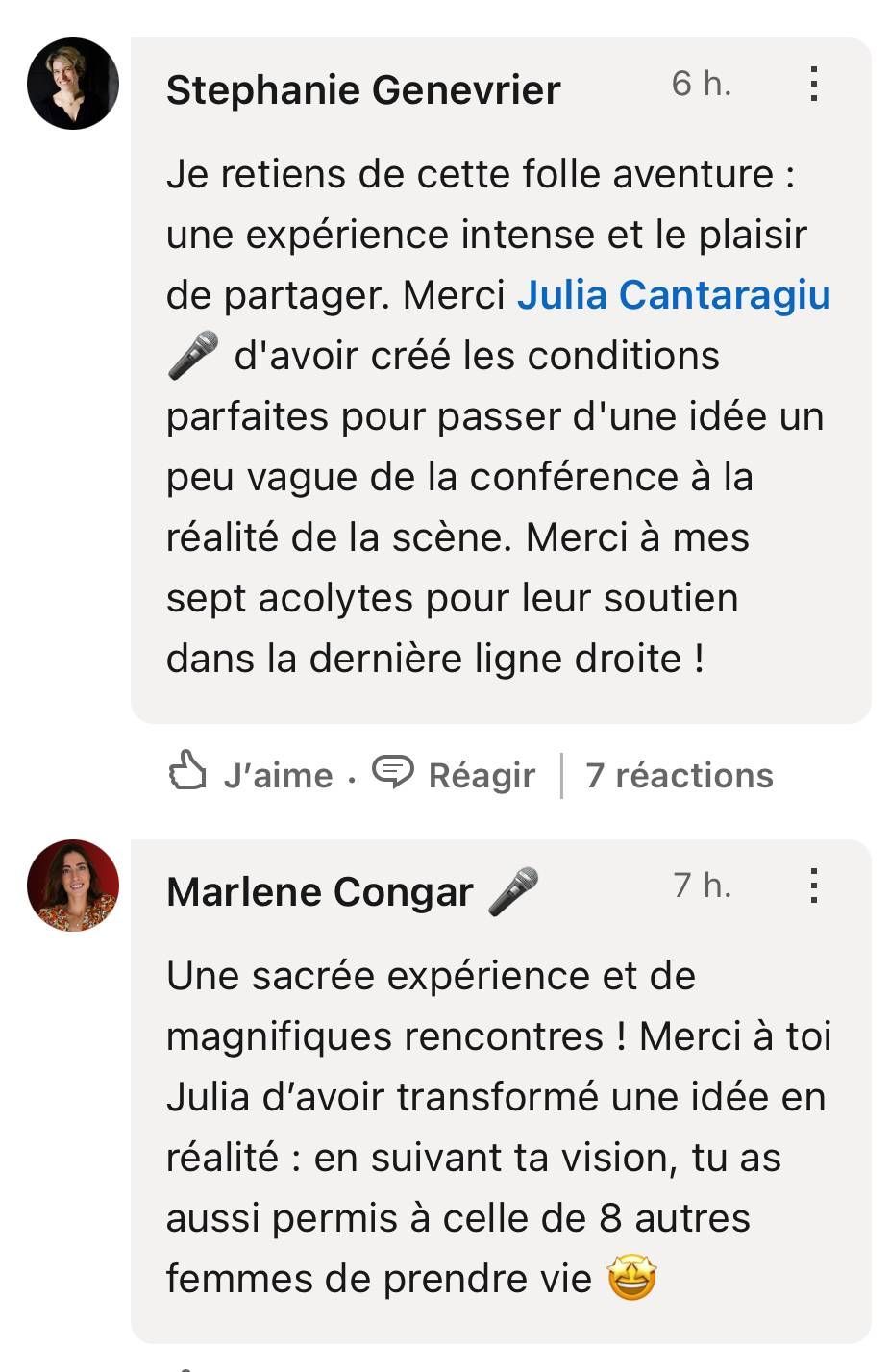Open Marlene Congar's name link
890x1372 pixels.
coord(320,892)
